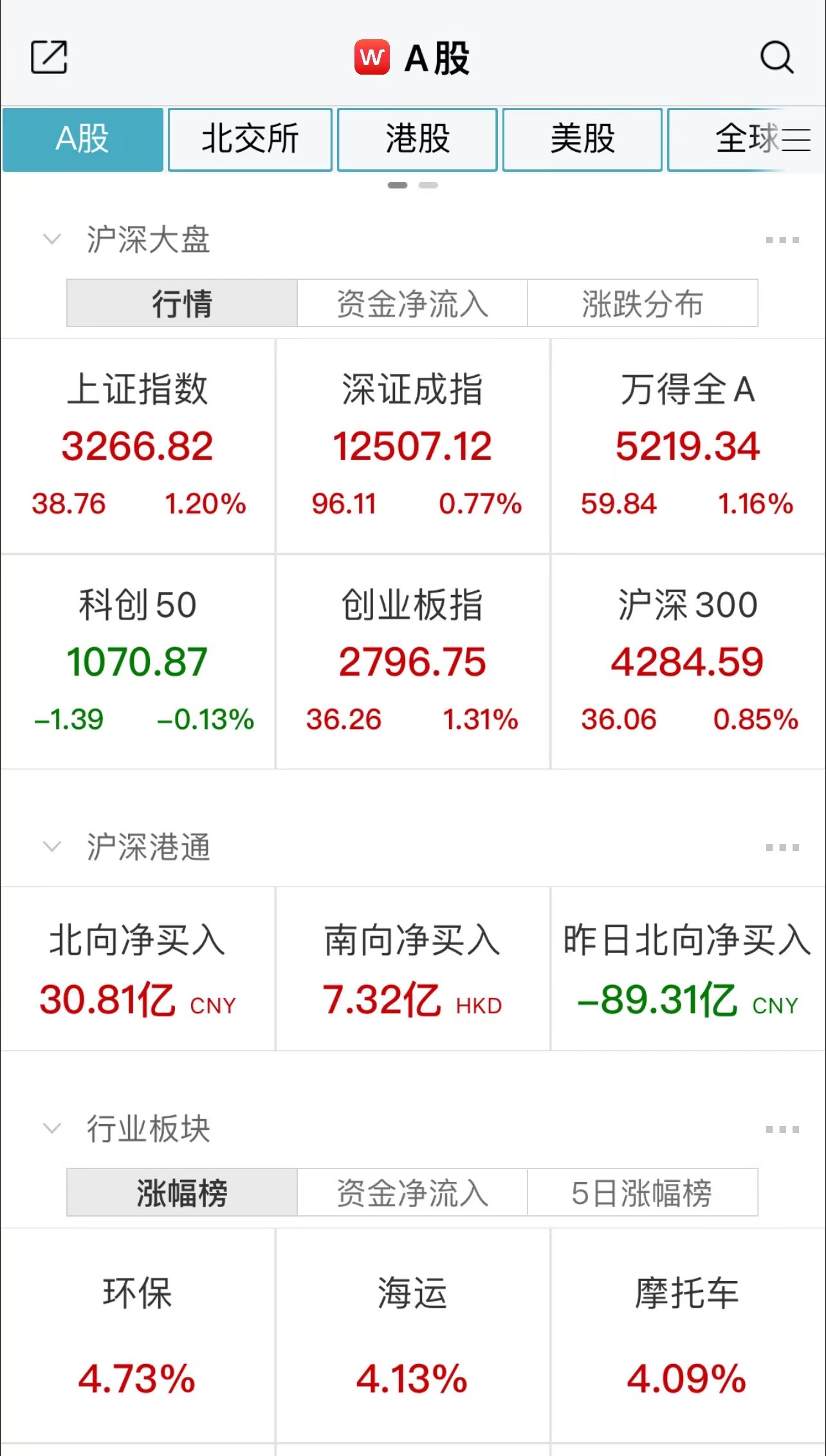Open the share/export icon in the header
The image size is (826, 1456).
click(x=49, y=57)
